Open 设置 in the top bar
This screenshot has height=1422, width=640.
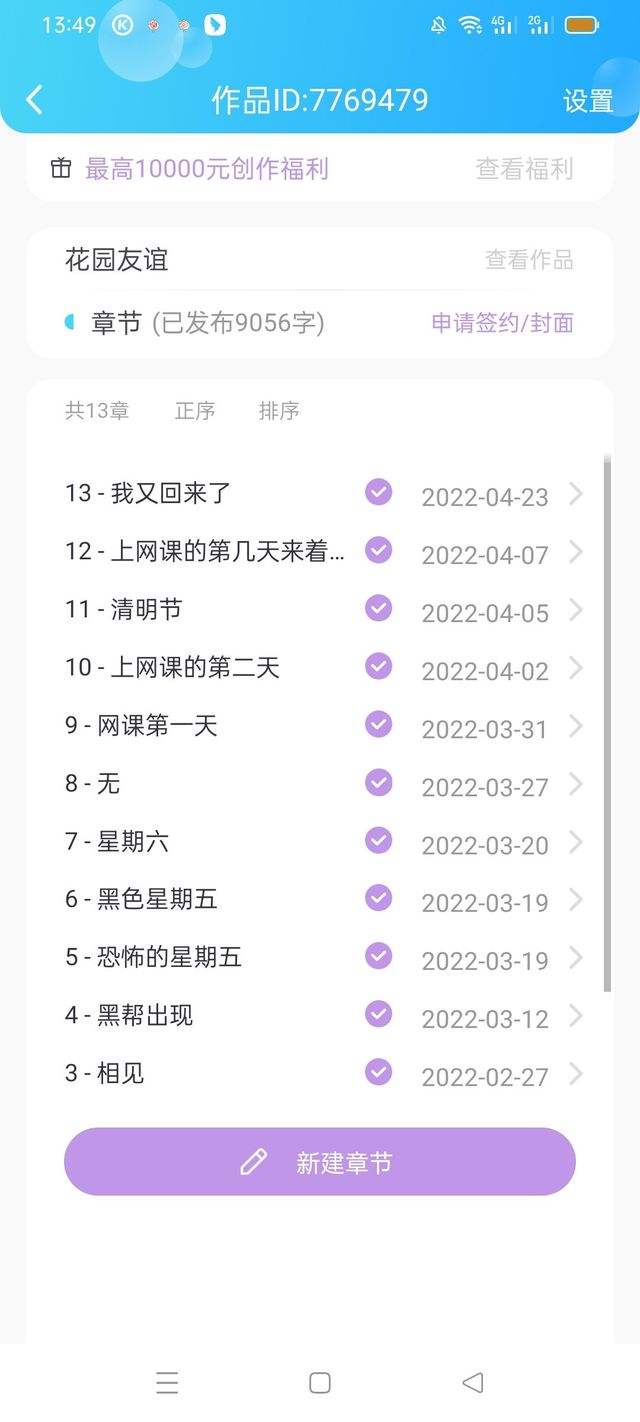point(588,101)
